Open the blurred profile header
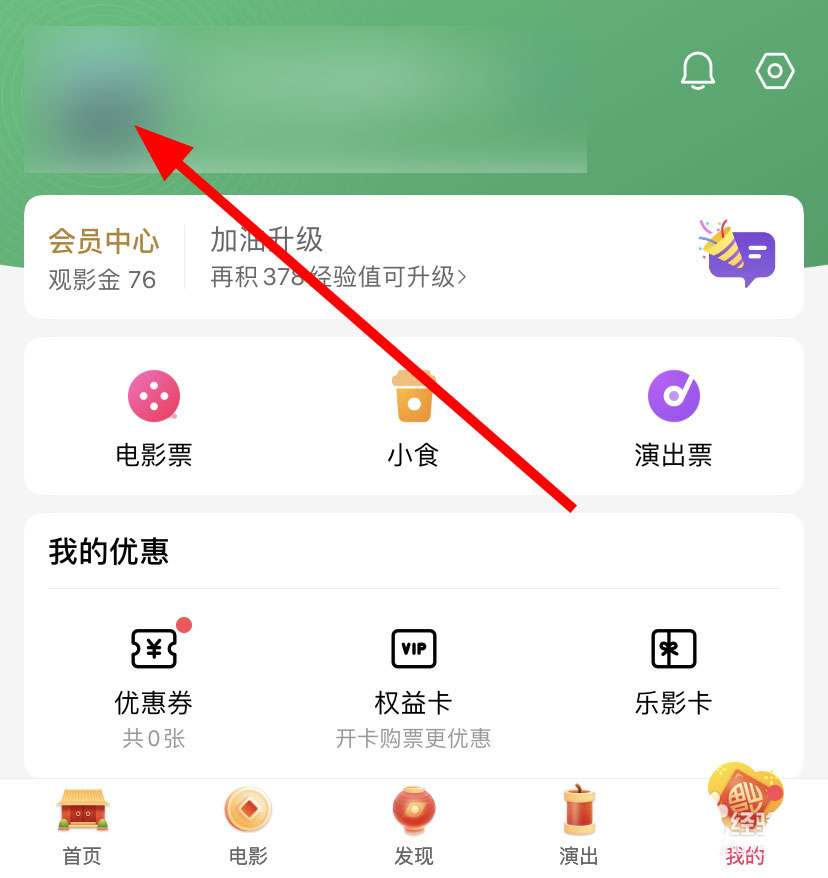 [x=300, y=100]
